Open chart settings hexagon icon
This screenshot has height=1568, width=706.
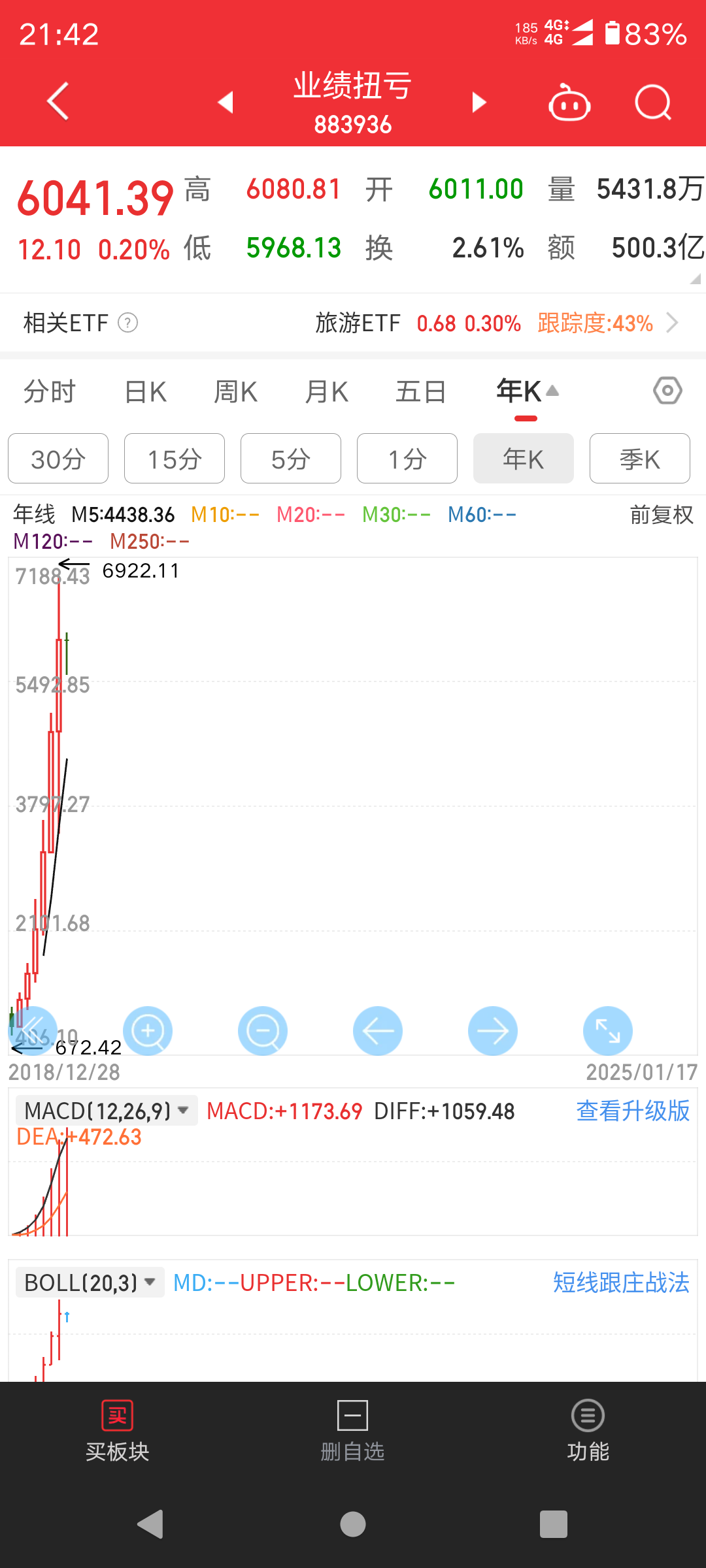tap(667, 391)
